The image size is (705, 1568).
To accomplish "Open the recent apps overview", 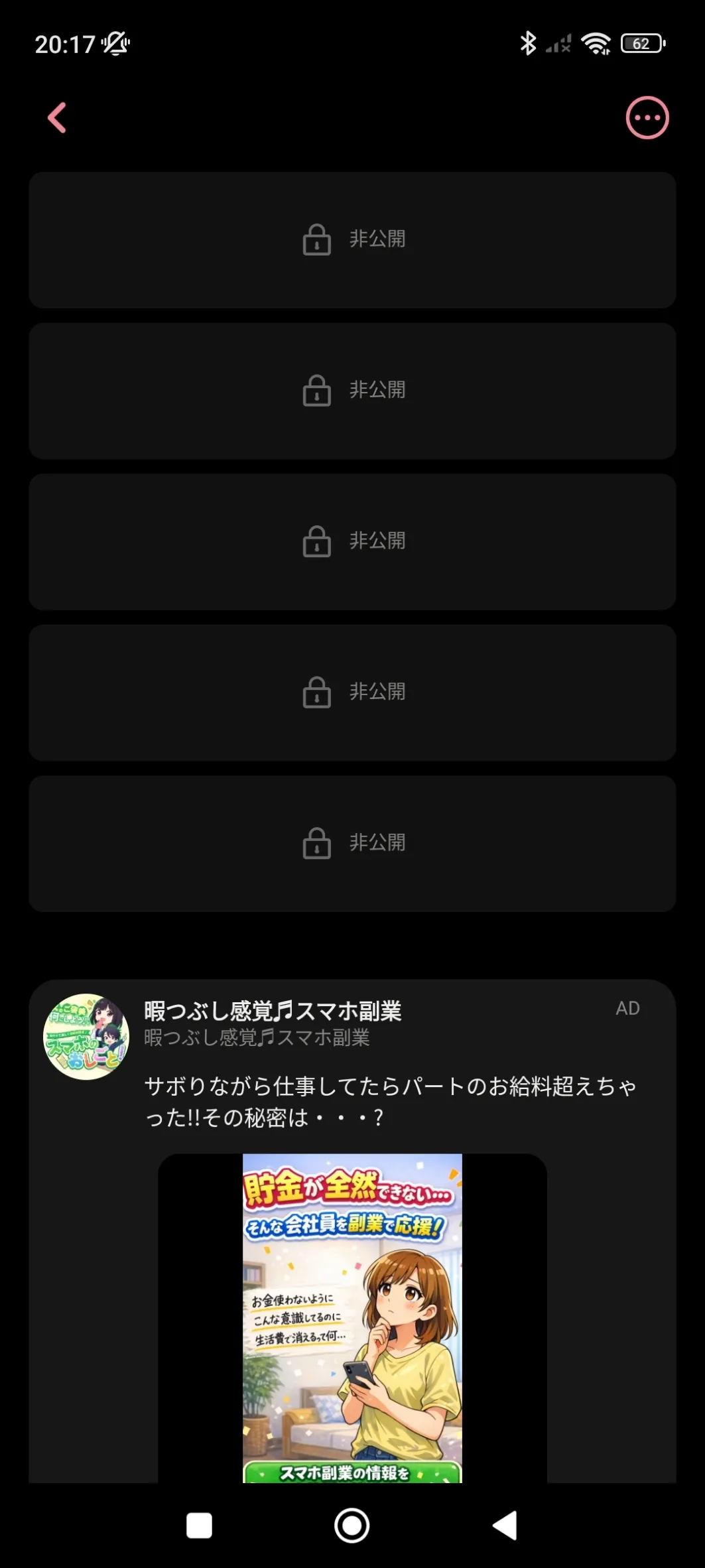I will point(199,1526).
